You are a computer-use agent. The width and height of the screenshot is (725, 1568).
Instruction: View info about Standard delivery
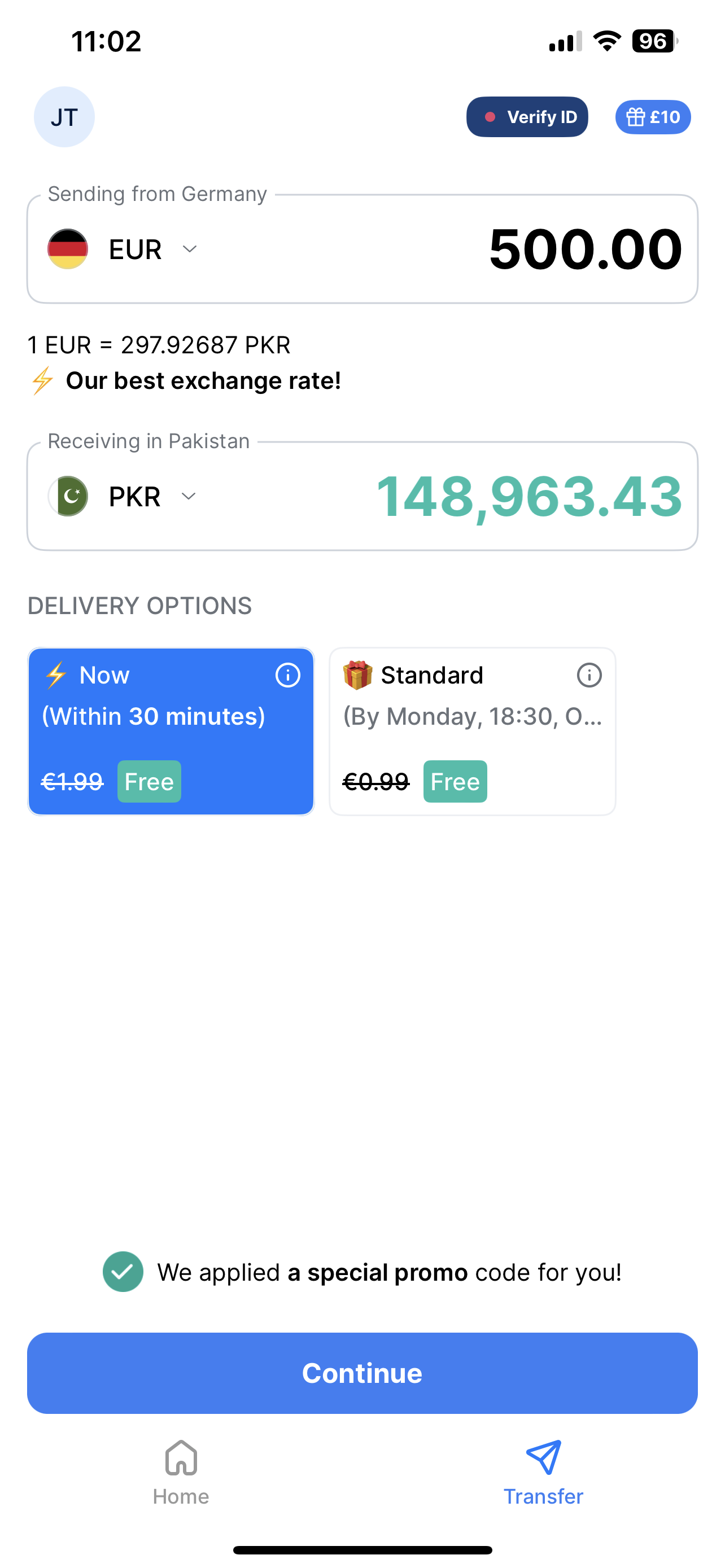pos(589,675)
